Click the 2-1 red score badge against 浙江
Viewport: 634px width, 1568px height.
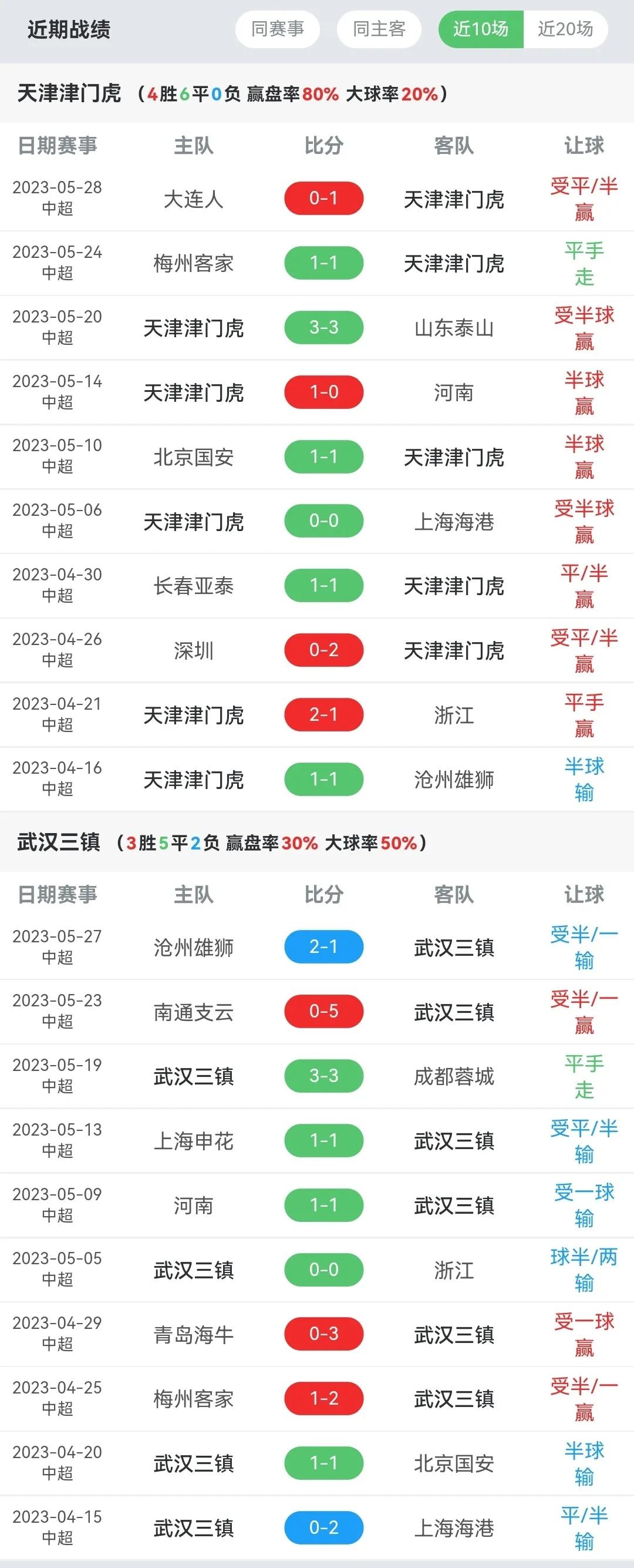point(324,714)
